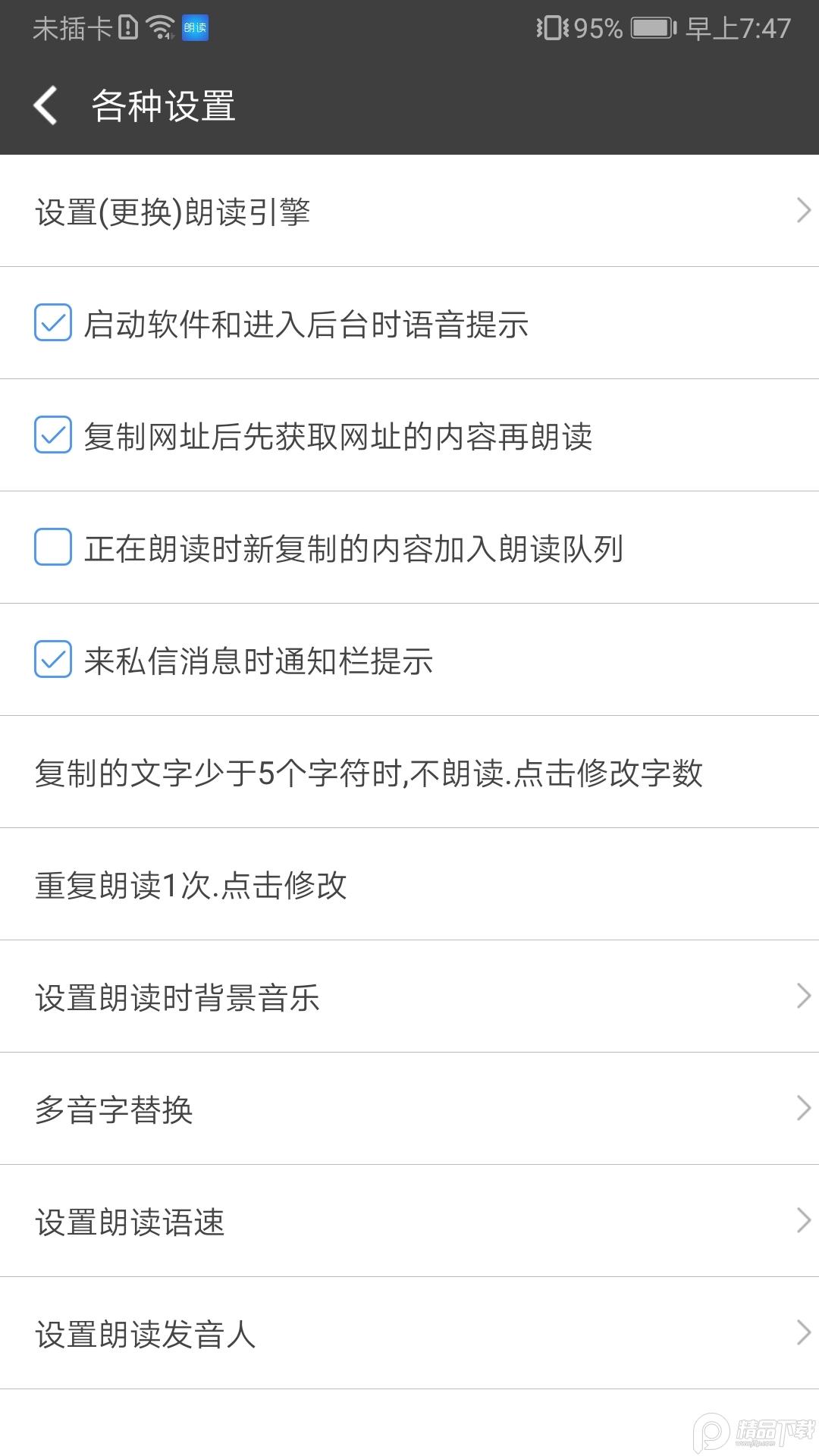Expand 设置(更换)朗读引擎 via its chevron
The height and width of the screenshot is (1456, 819).
tap(802, 211)
